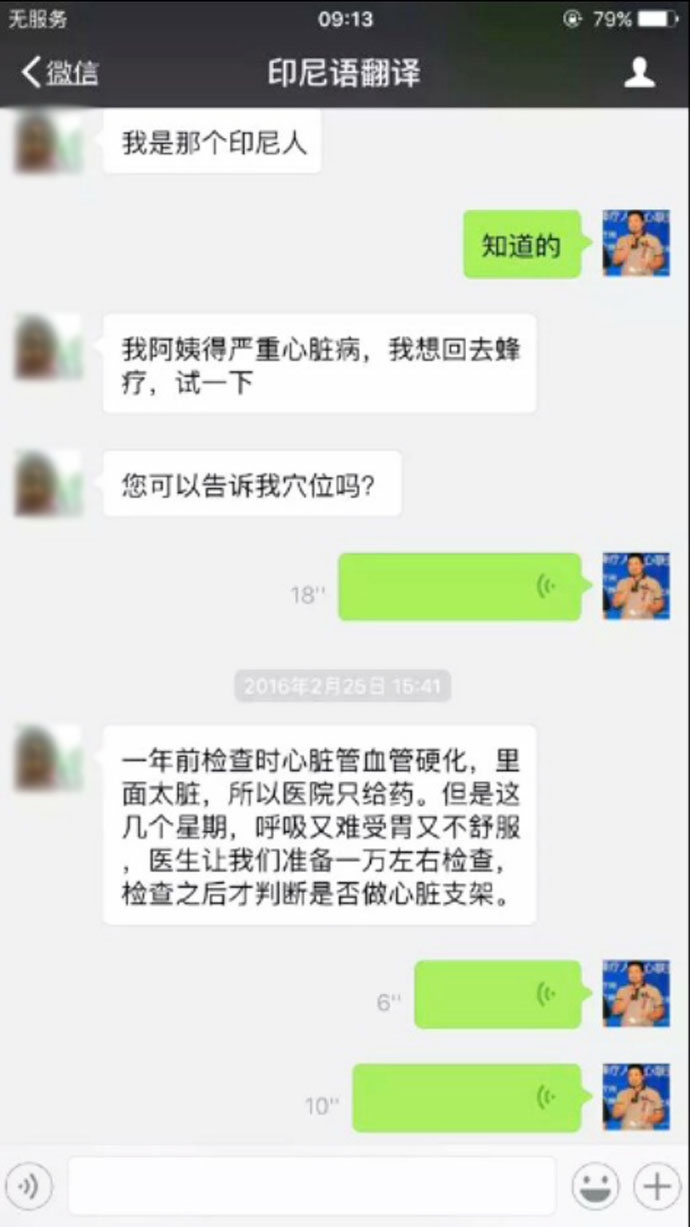Open contact avatar next to 我是那个印尼人
690x1227 pixels.
pyautogui.click(x=48, y=140)
